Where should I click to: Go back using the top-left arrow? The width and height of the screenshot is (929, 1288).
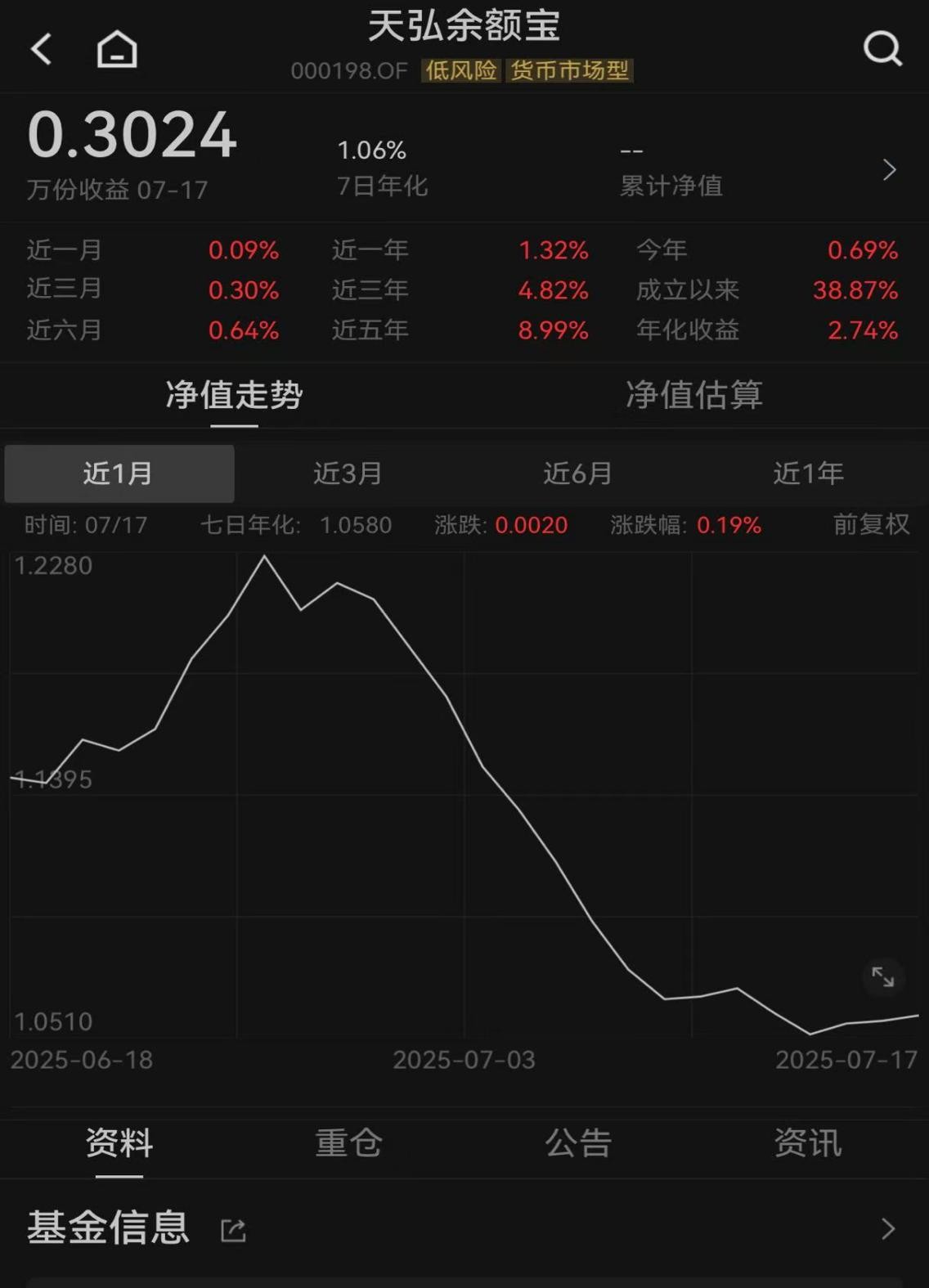tap(42, 49)
